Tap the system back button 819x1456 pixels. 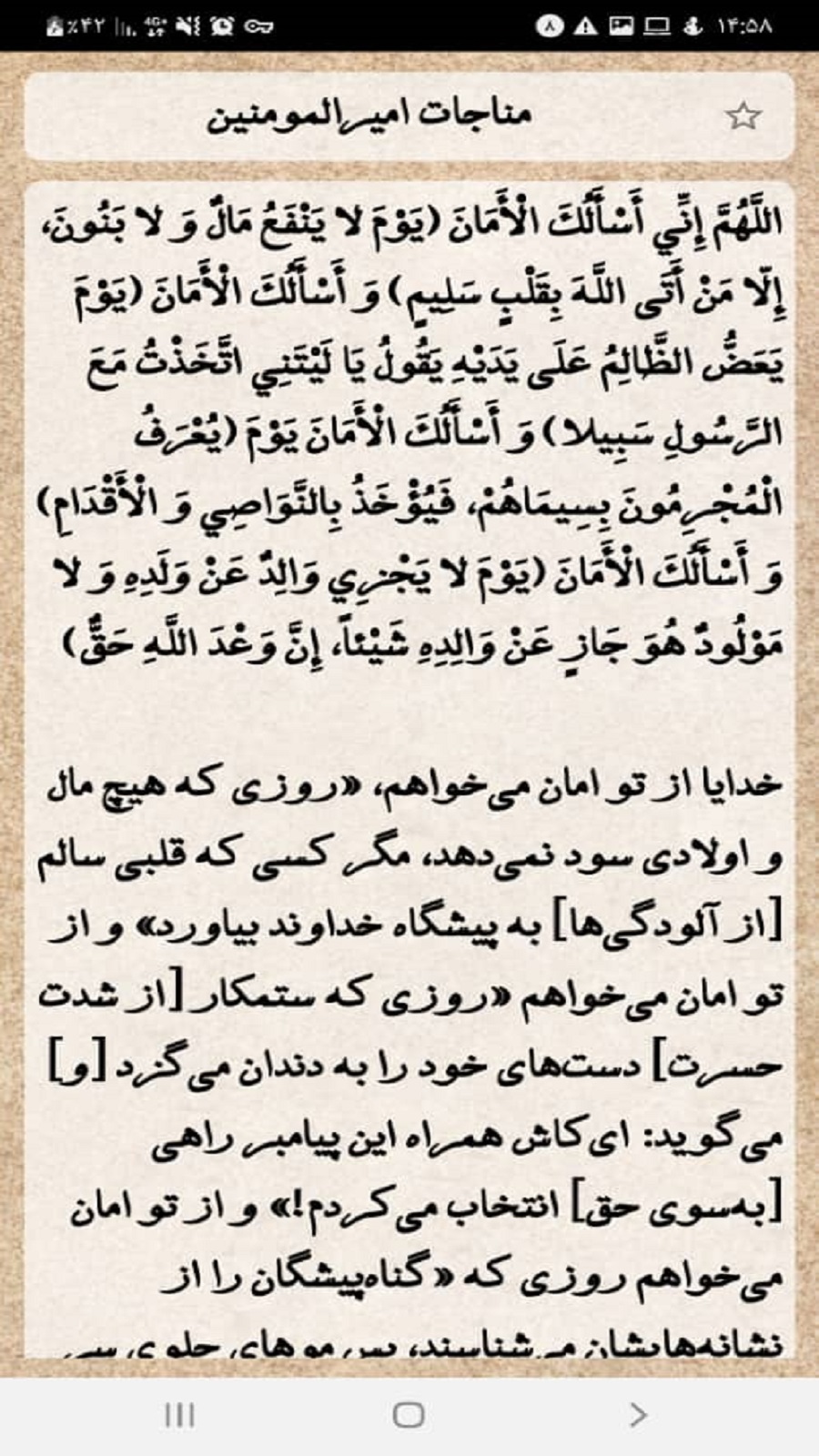tap(638, 1414)
